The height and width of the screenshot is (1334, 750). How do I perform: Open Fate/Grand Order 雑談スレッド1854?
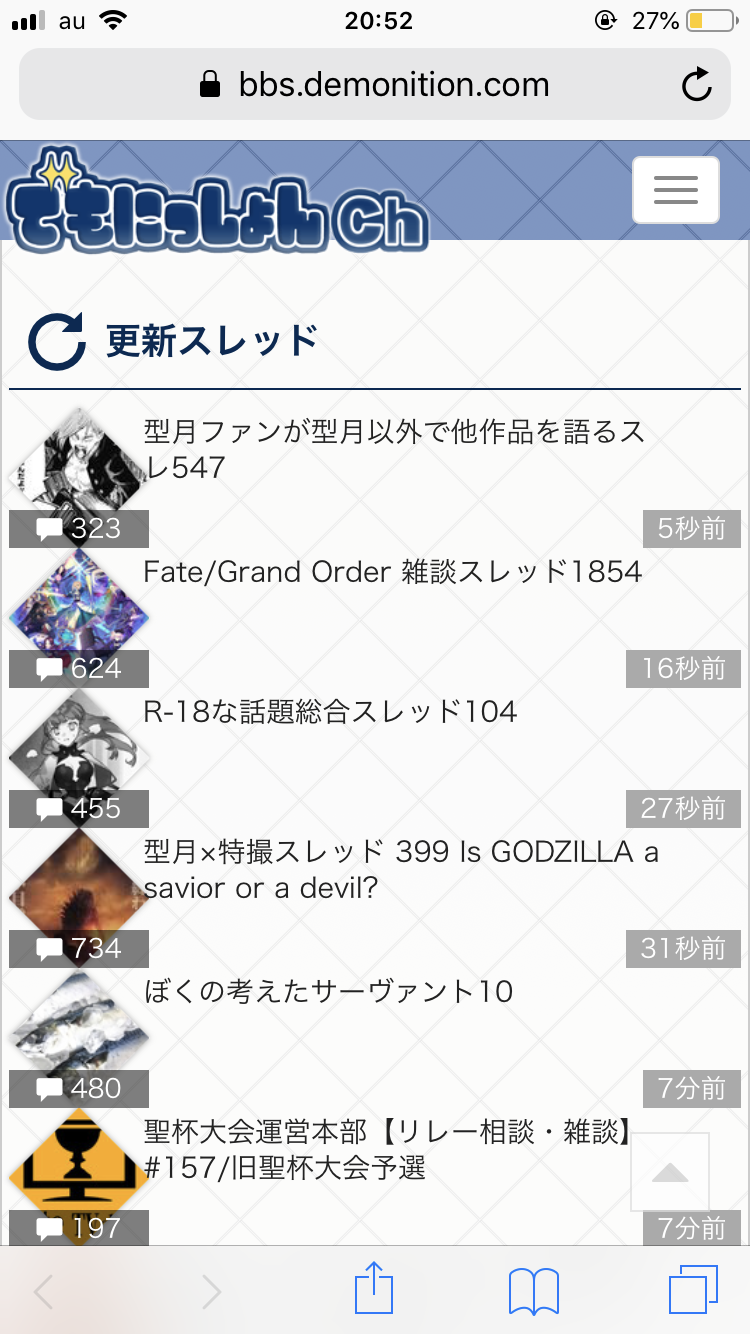pyautogui.click(x=392, y=572)
